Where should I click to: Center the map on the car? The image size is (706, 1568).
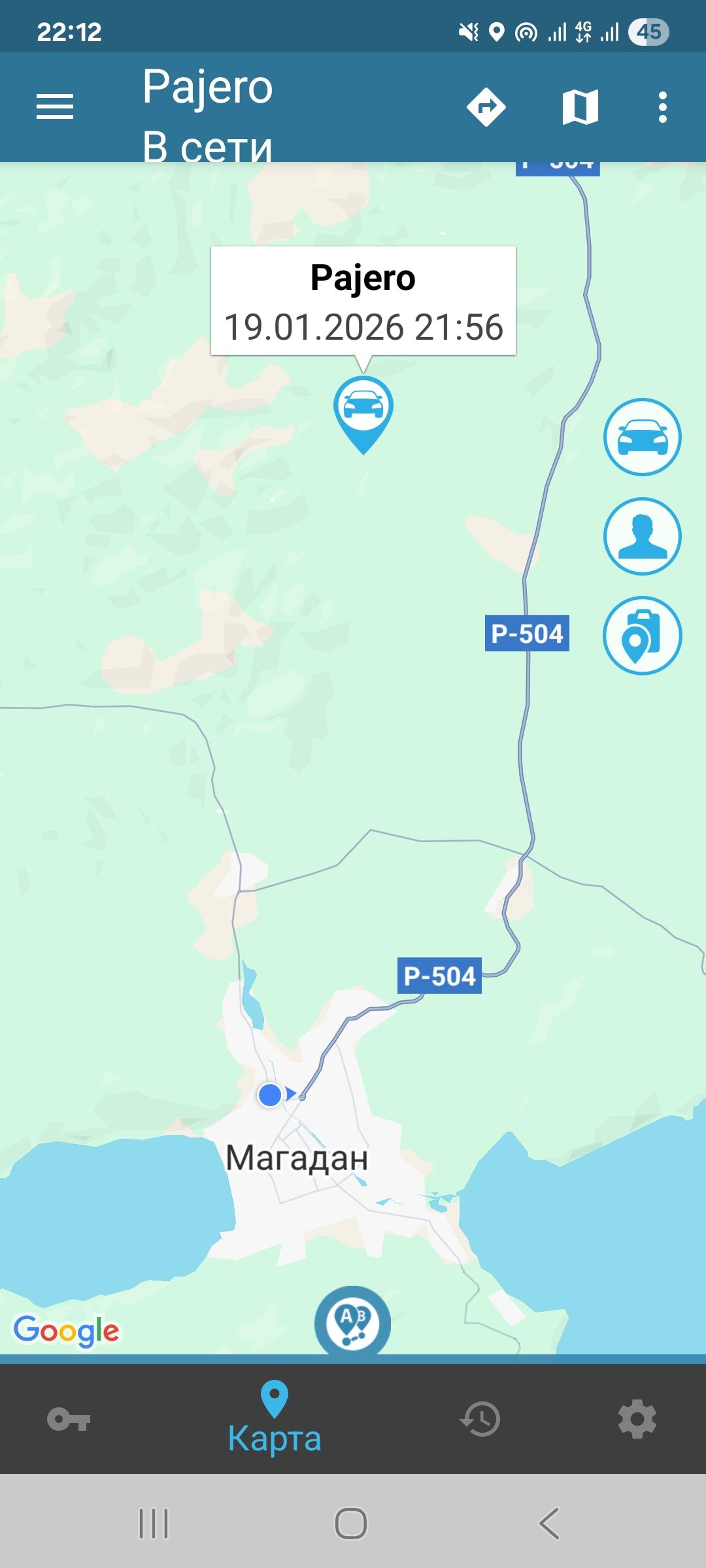[642, 437]
